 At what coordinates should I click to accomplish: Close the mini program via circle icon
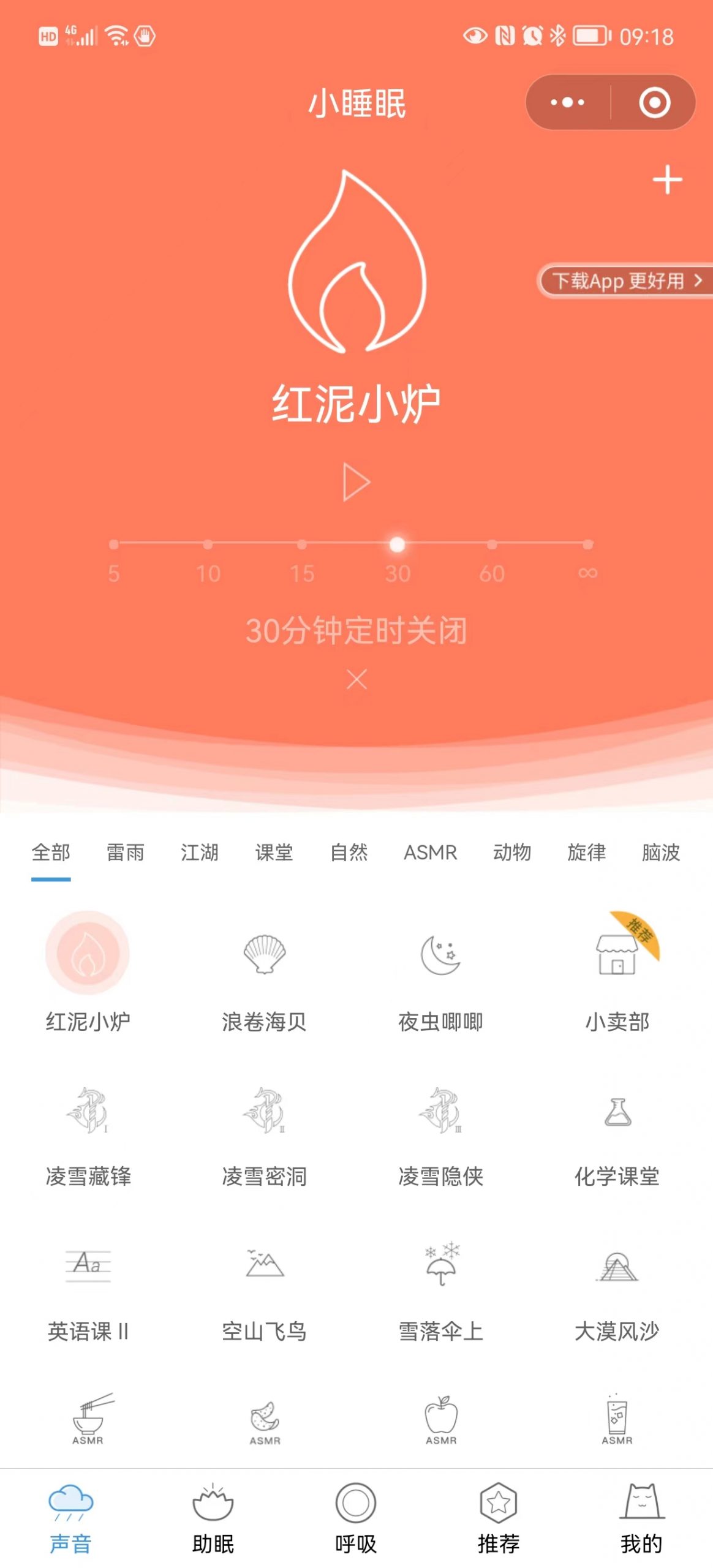tap(654, 102)
